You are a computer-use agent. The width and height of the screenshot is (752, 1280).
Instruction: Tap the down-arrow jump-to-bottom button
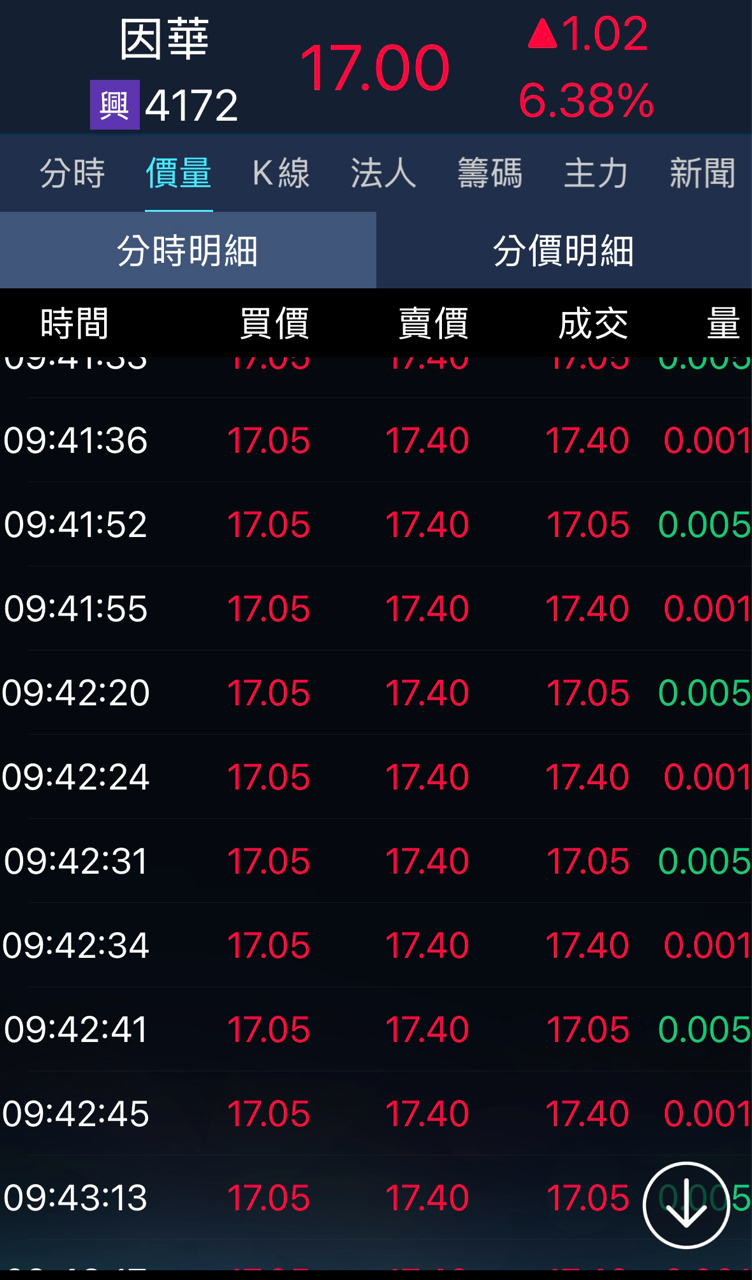click(686, 1205)
